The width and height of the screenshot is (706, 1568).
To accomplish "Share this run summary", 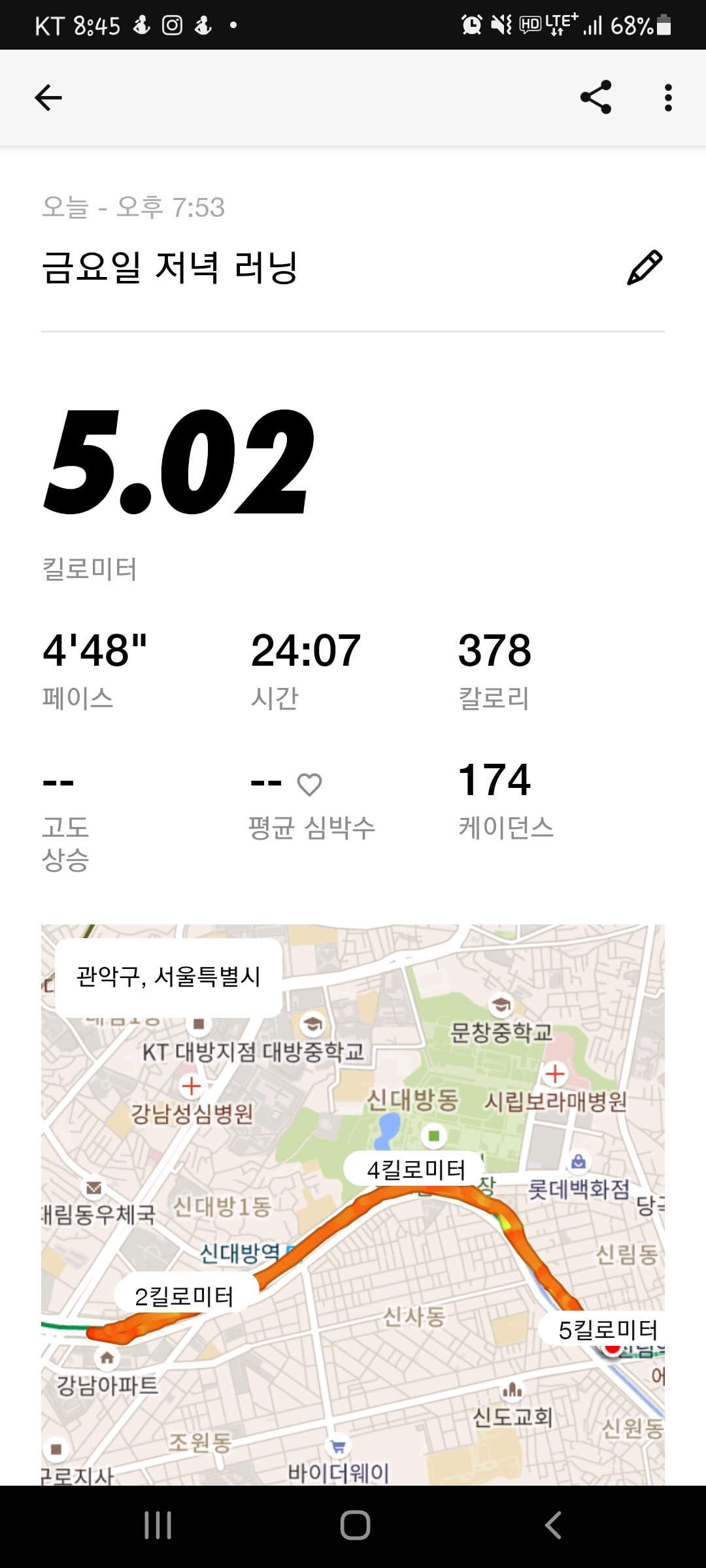I will click(596, 97).
